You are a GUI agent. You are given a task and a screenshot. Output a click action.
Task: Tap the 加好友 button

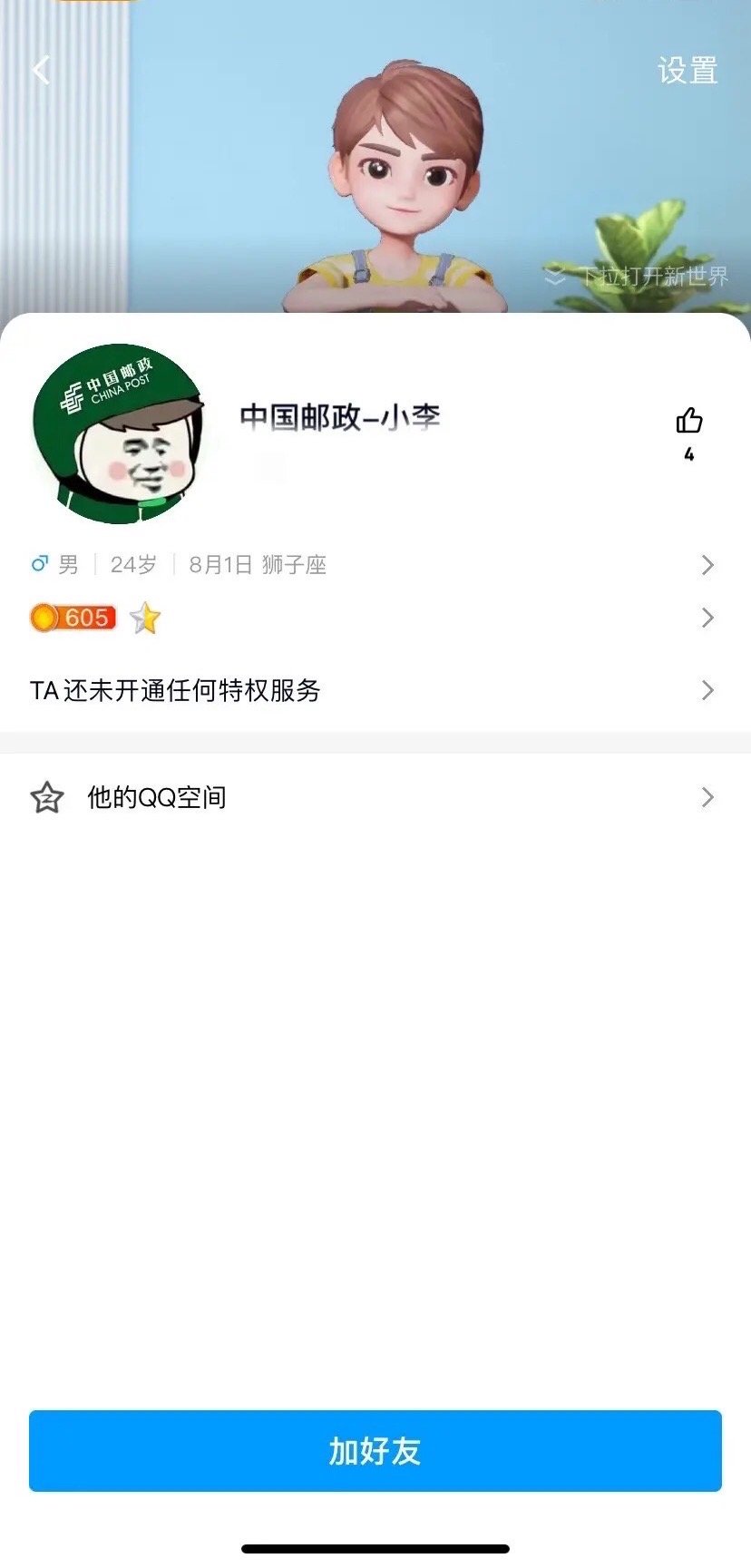click(375, 1451)
